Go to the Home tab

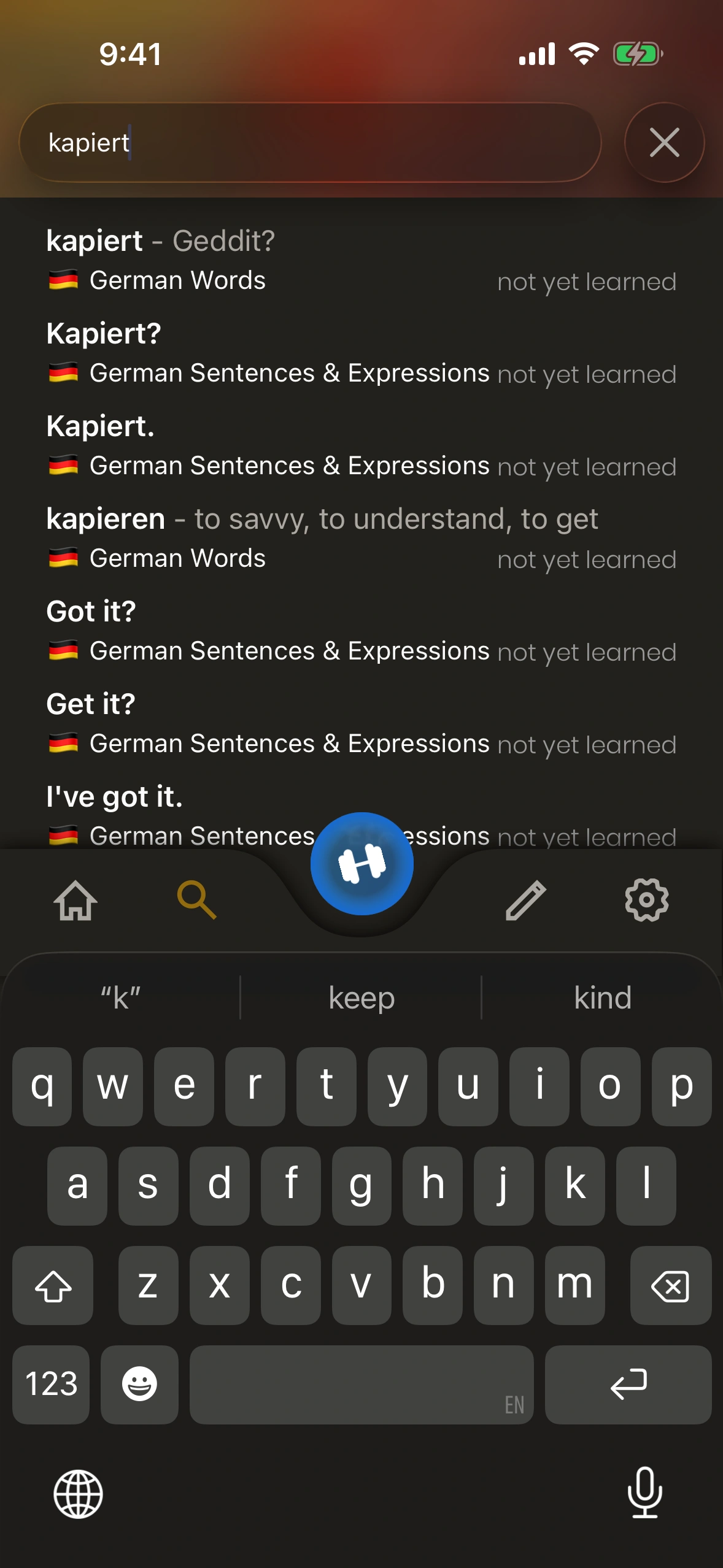tap(75, 900)
